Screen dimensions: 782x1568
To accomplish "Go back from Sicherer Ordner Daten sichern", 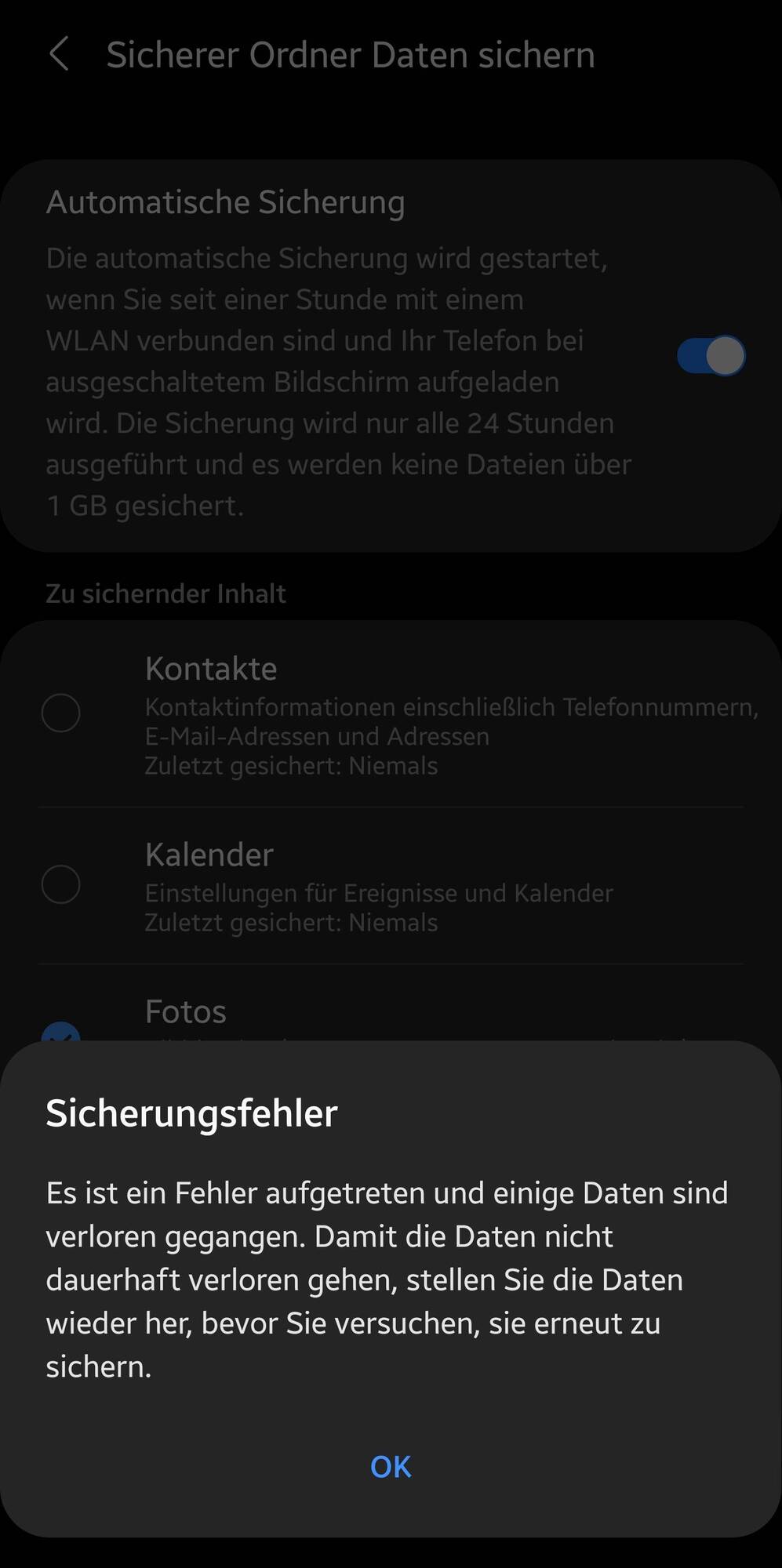I will point(60,55).
